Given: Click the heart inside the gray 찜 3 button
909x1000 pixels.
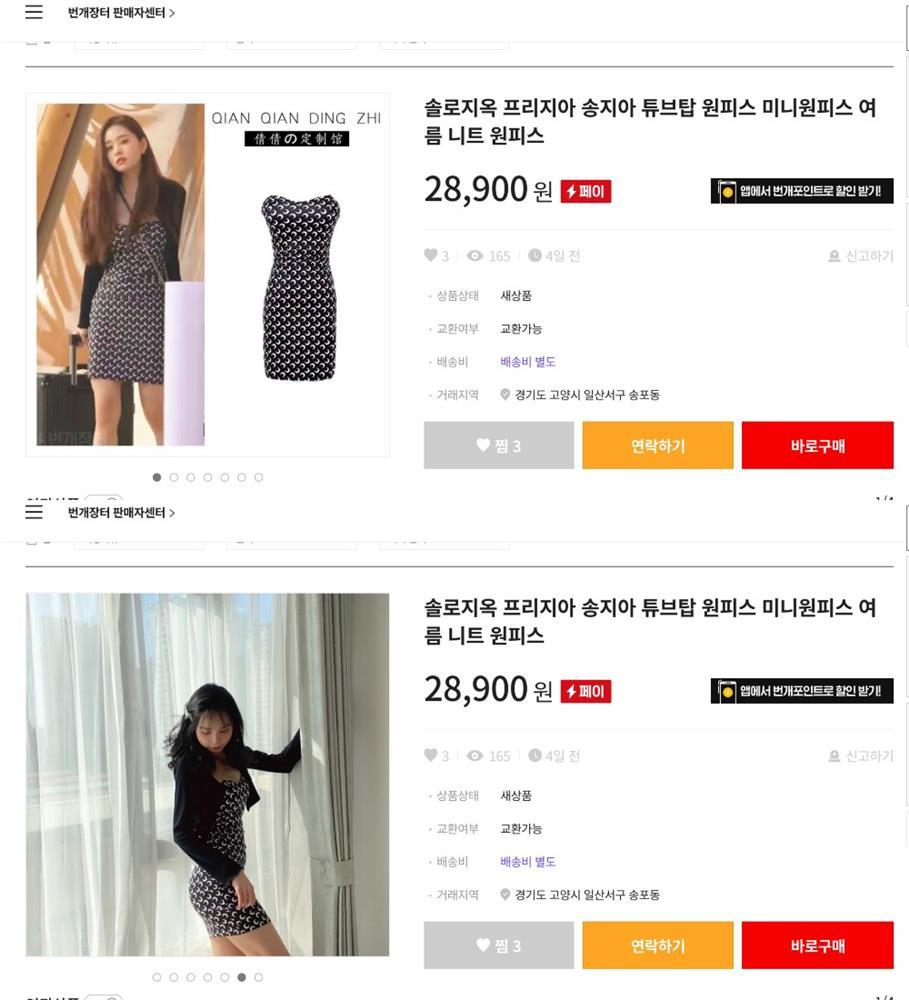Looking at the screenshot, I should tap(483, 445).
